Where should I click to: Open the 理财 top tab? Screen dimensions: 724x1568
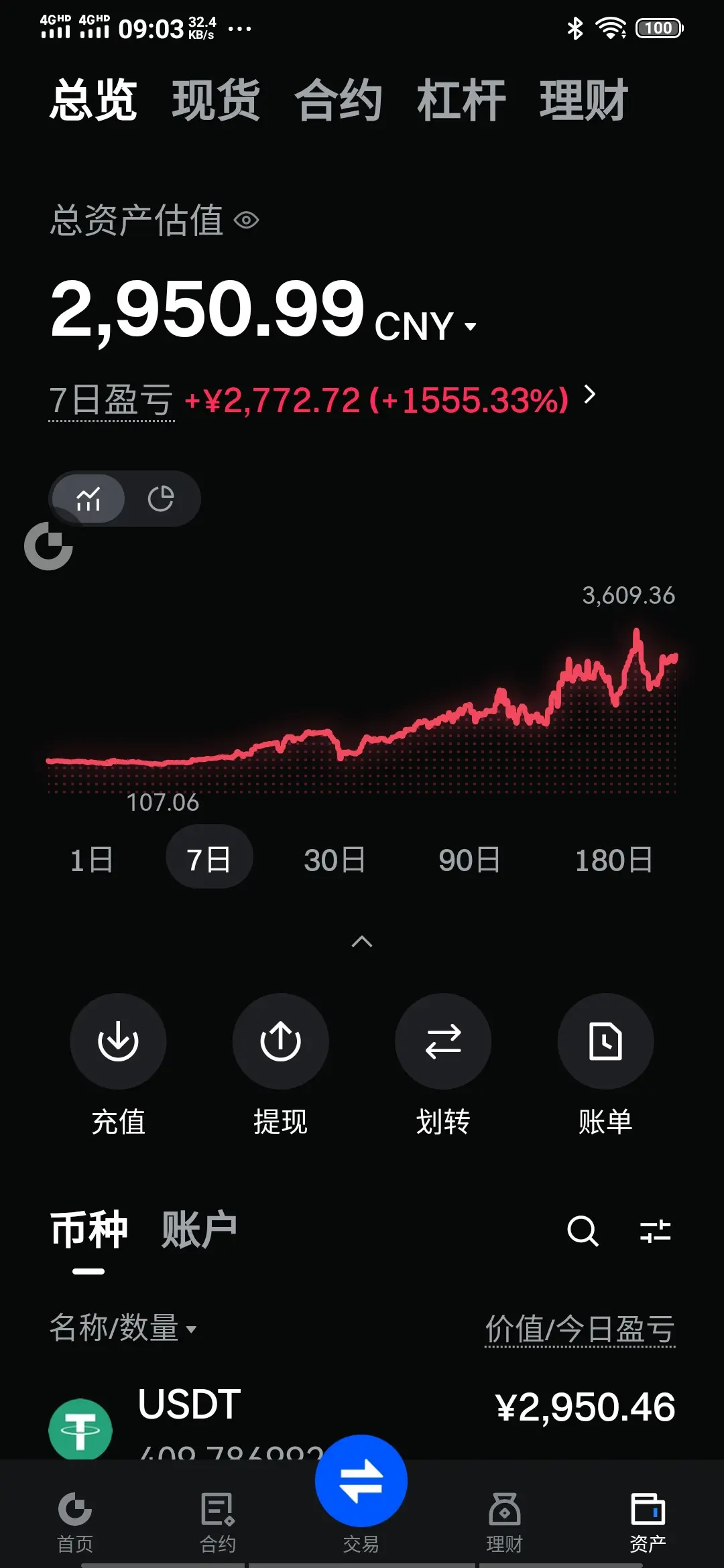[x=584, y=101]
